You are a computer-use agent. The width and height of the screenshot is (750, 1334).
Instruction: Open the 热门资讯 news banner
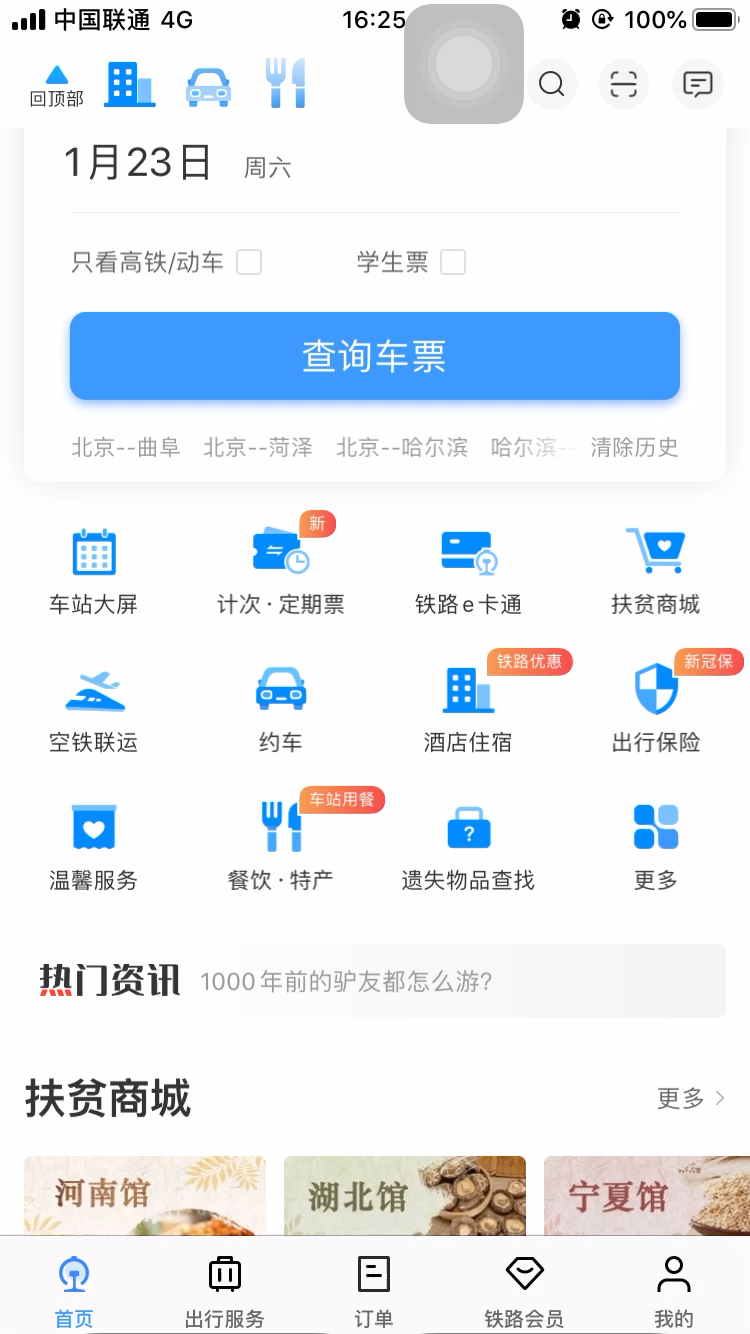[375, 981]
